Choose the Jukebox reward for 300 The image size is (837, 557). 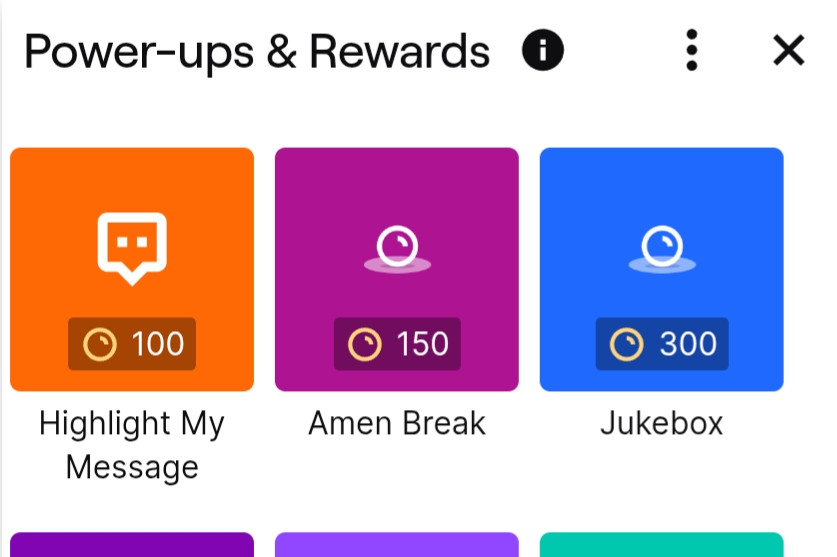[x=661, y=269]
